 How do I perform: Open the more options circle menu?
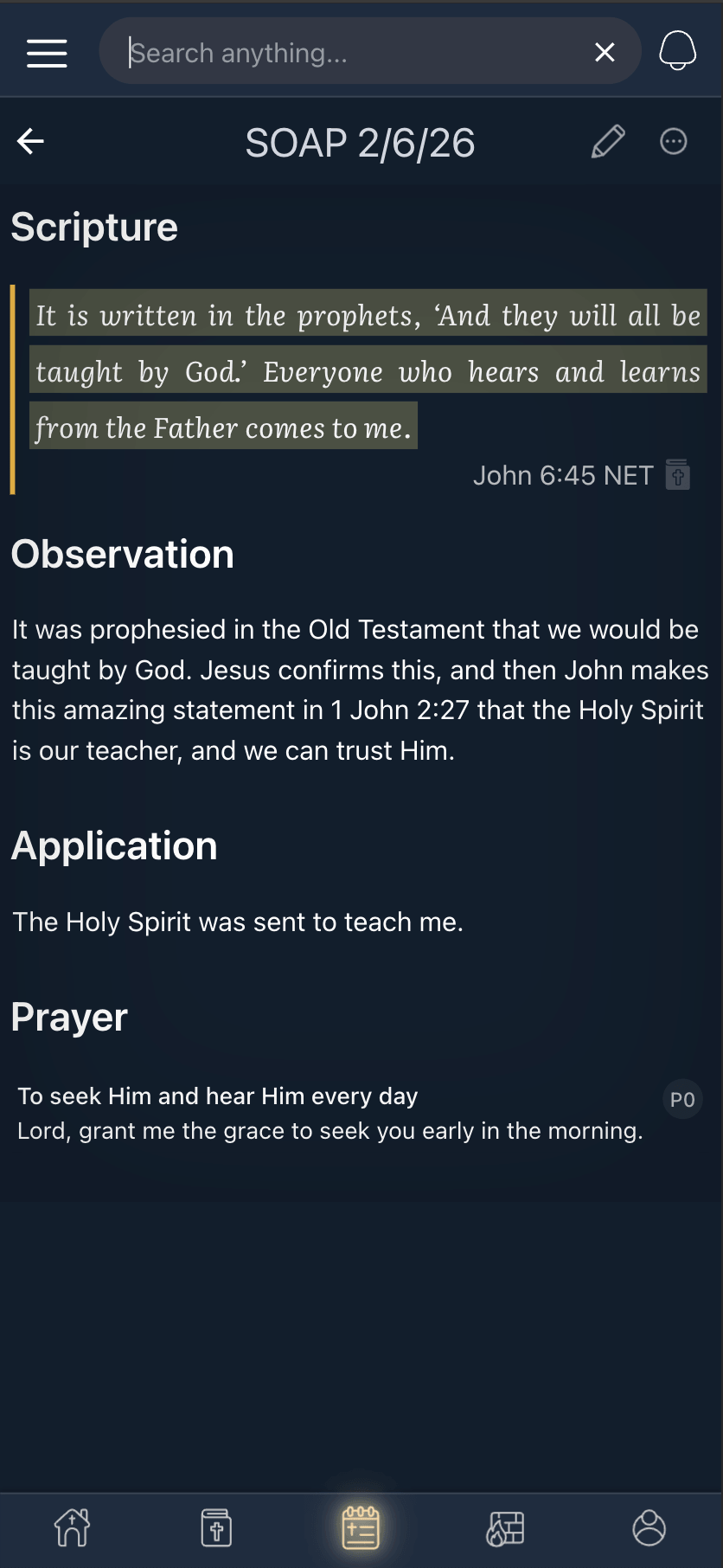(674, 141)
